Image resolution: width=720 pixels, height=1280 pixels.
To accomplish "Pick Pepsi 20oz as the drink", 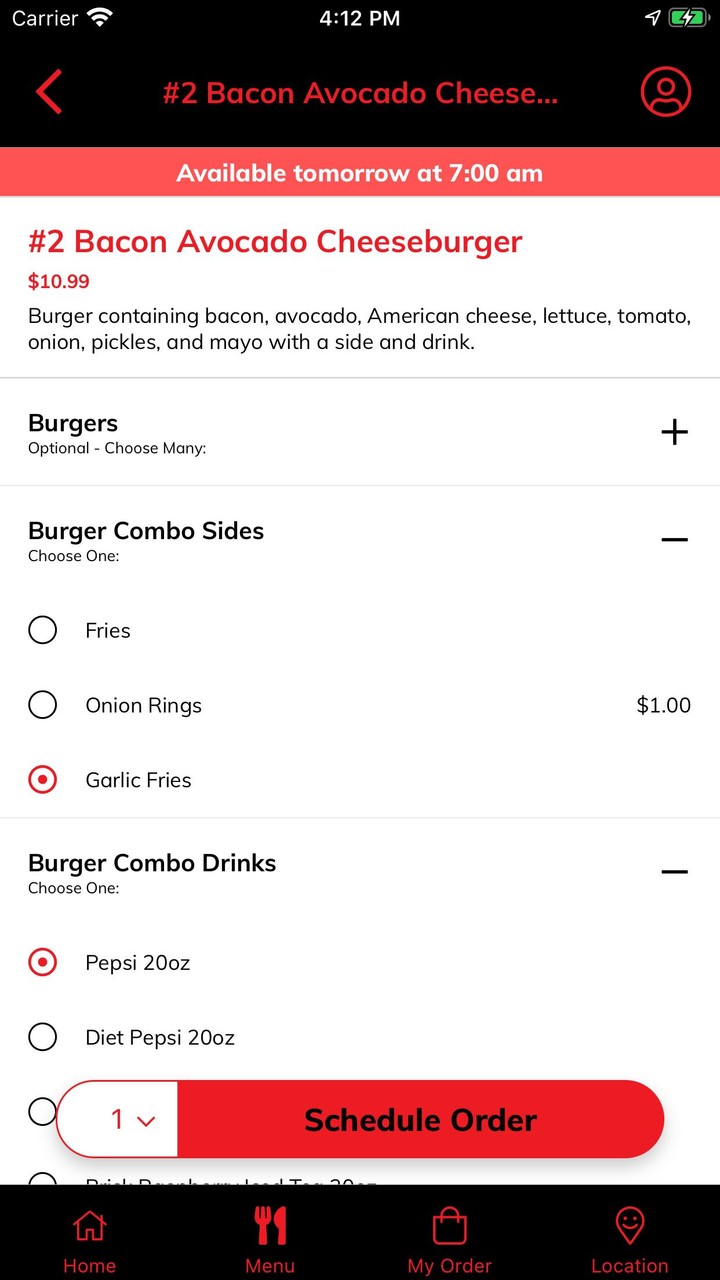I will coord(43,963).
